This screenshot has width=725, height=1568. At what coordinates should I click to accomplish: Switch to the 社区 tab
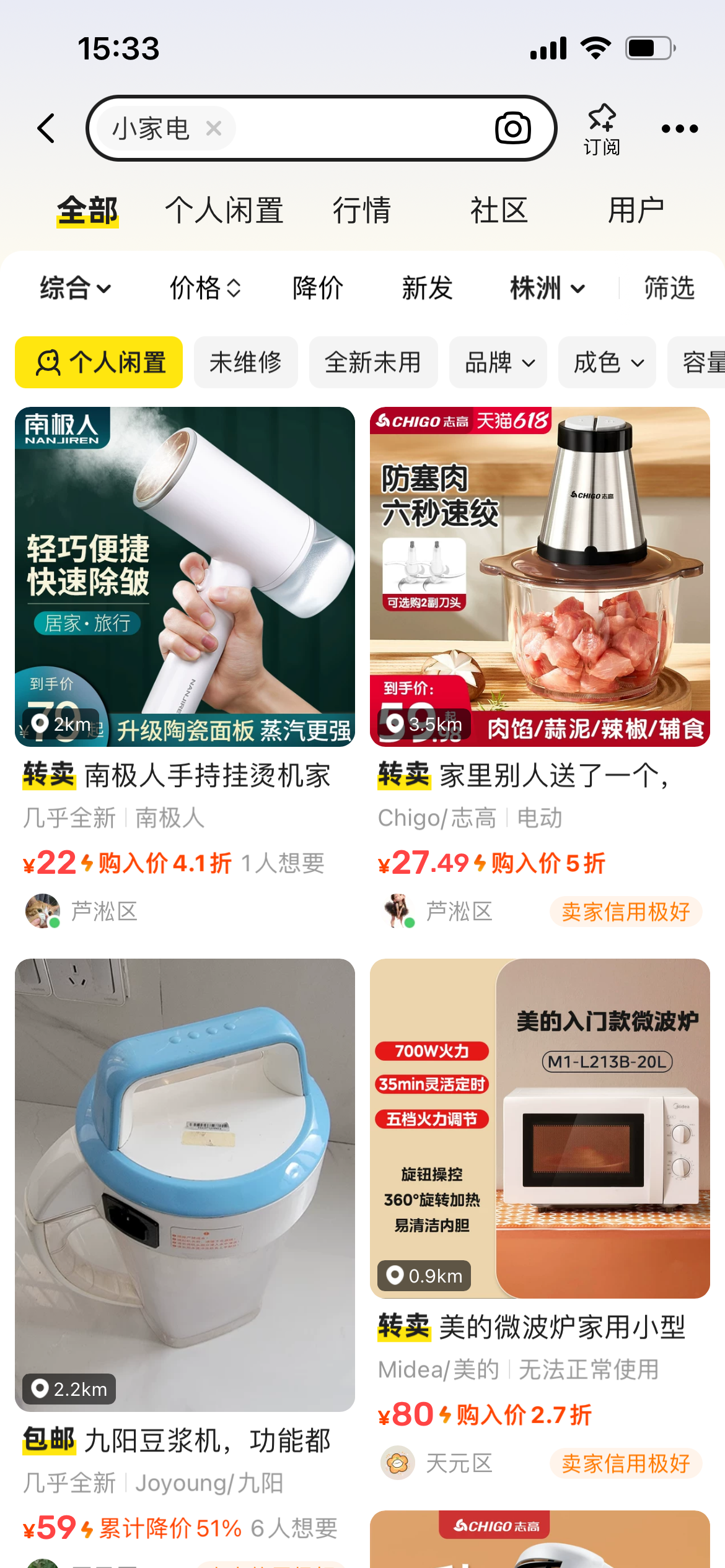pyautogui.click(x=499, y=210)
